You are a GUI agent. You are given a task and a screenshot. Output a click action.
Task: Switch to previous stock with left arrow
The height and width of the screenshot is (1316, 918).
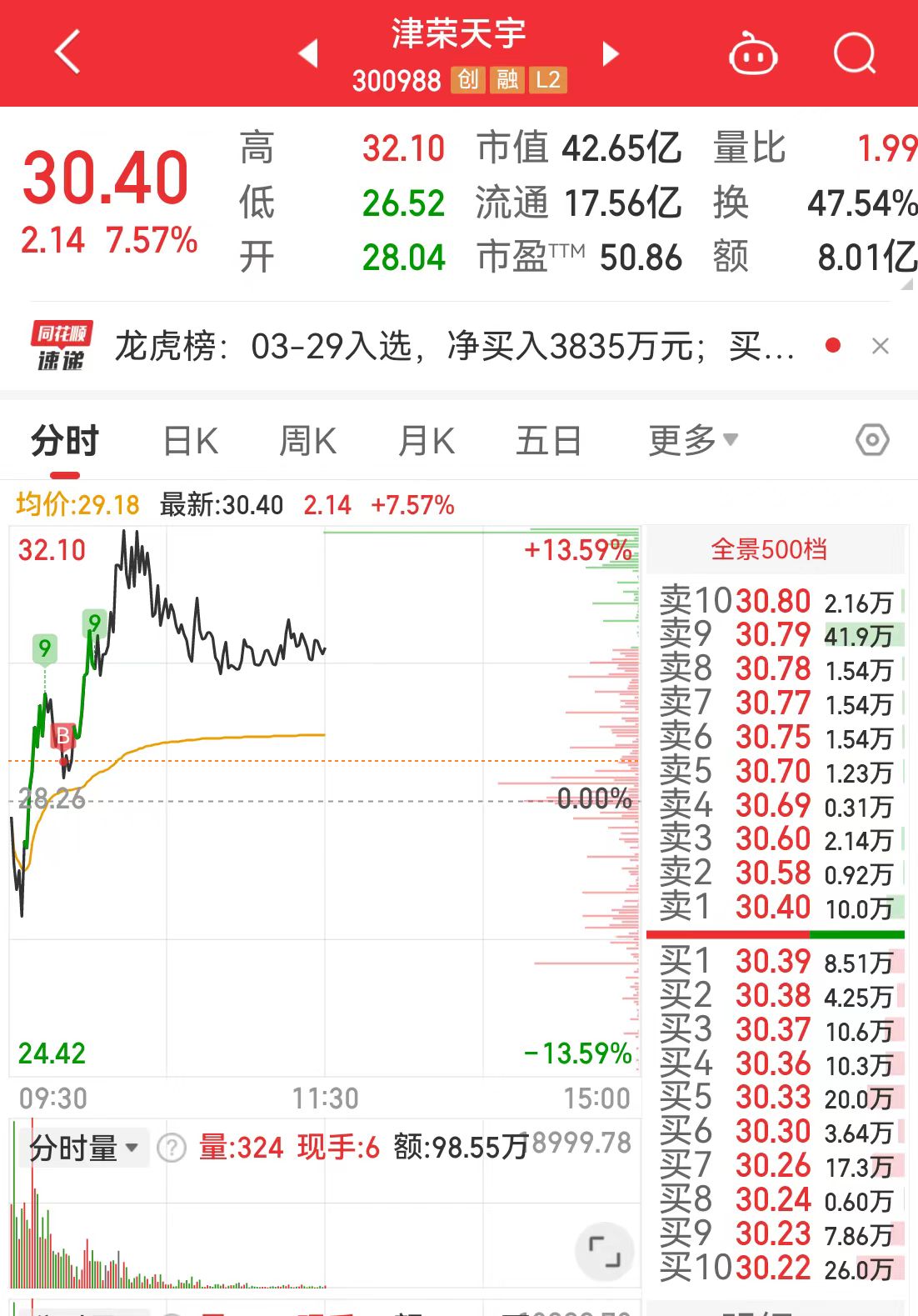tap(308, 53)
